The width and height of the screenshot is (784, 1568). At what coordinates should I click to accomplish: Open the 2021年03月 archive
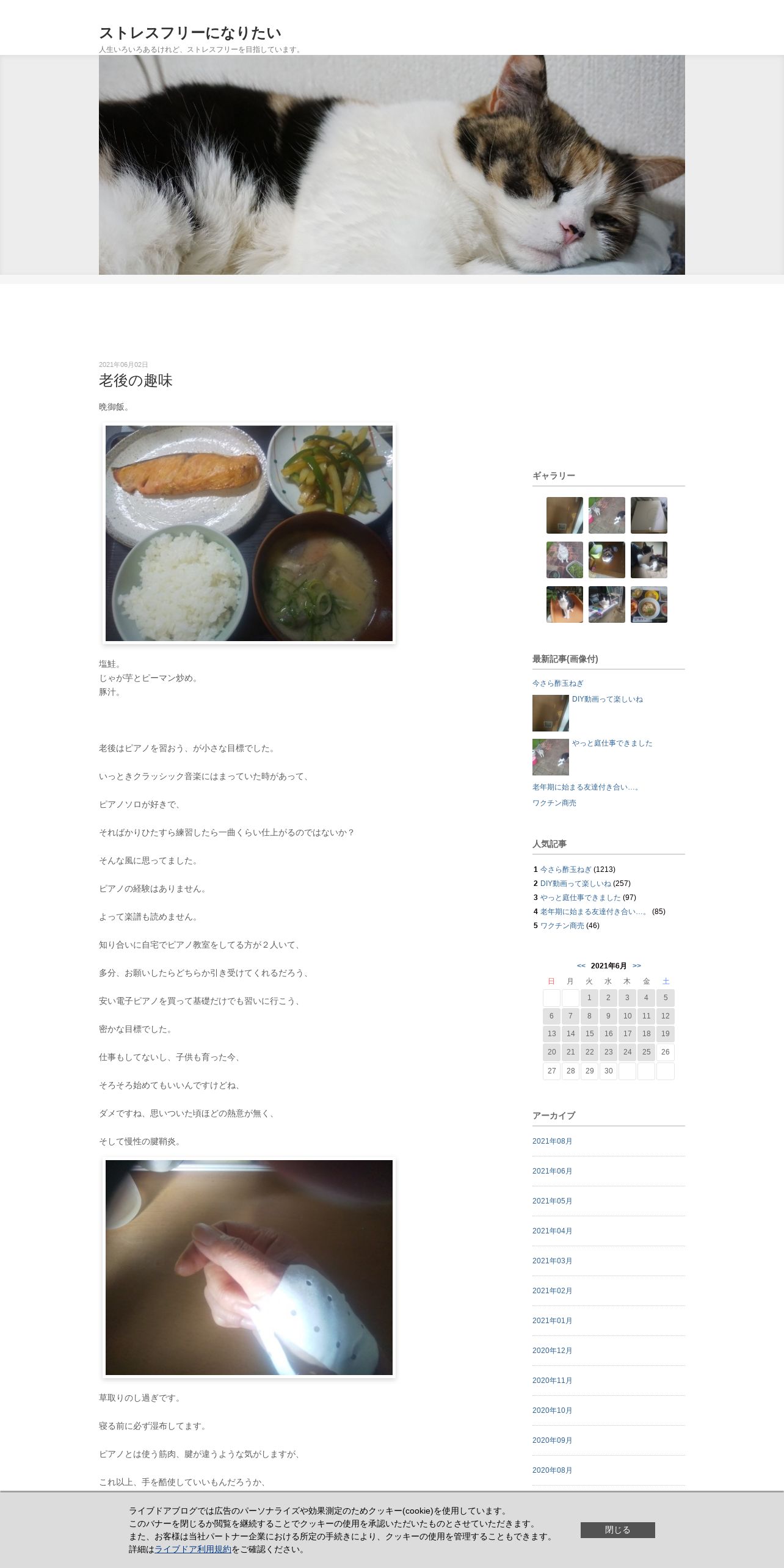552,1261
